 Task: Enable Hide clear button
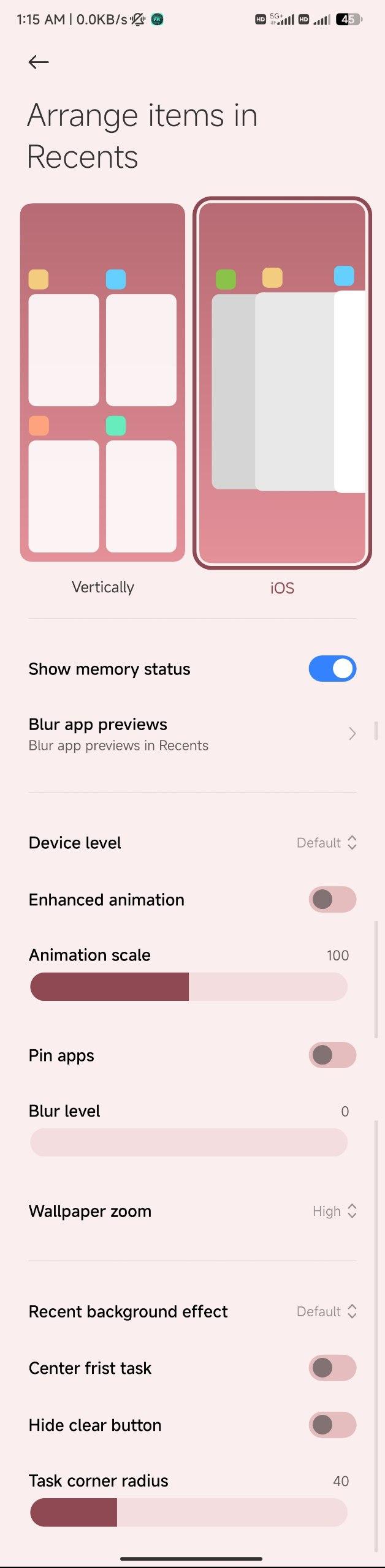(x=332, y=1425)
